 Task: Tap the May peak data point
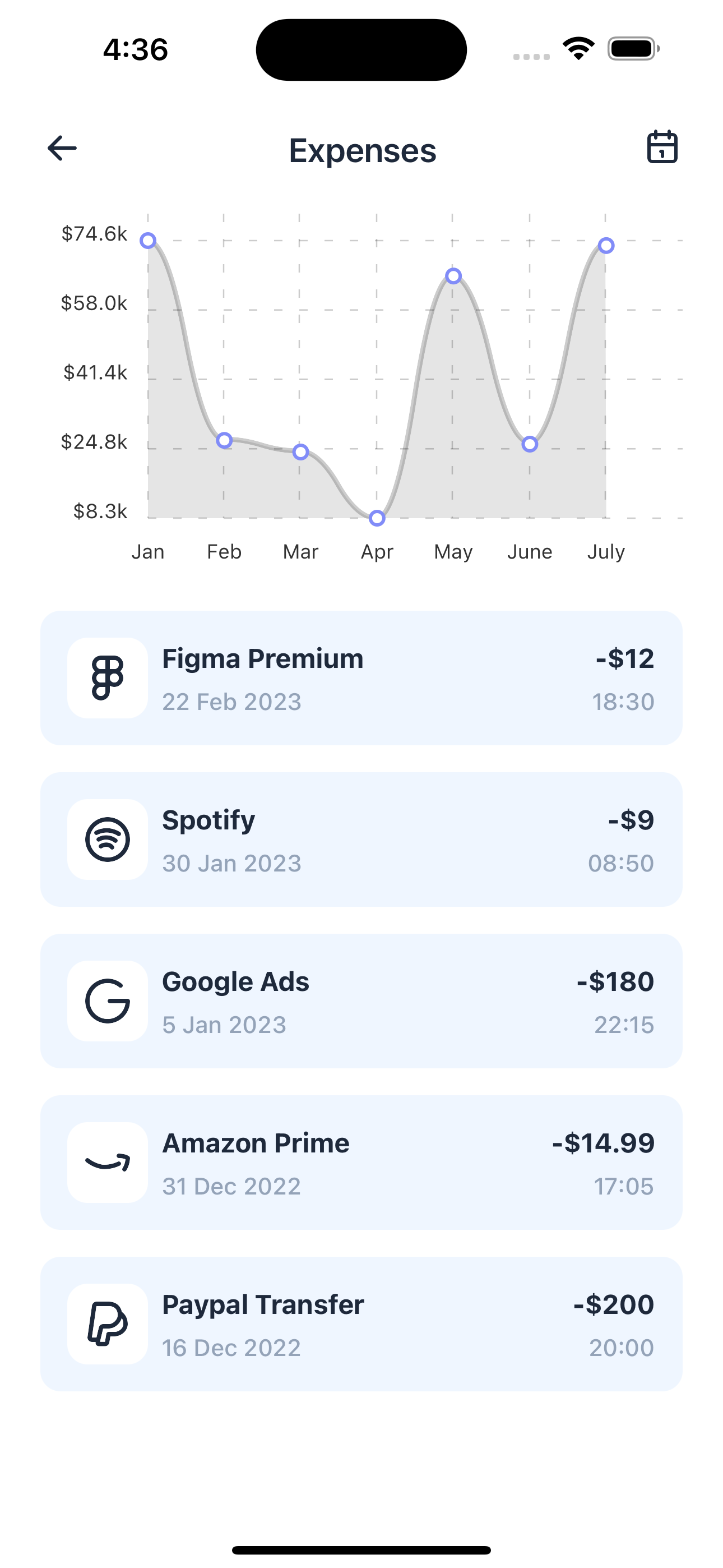453,277
